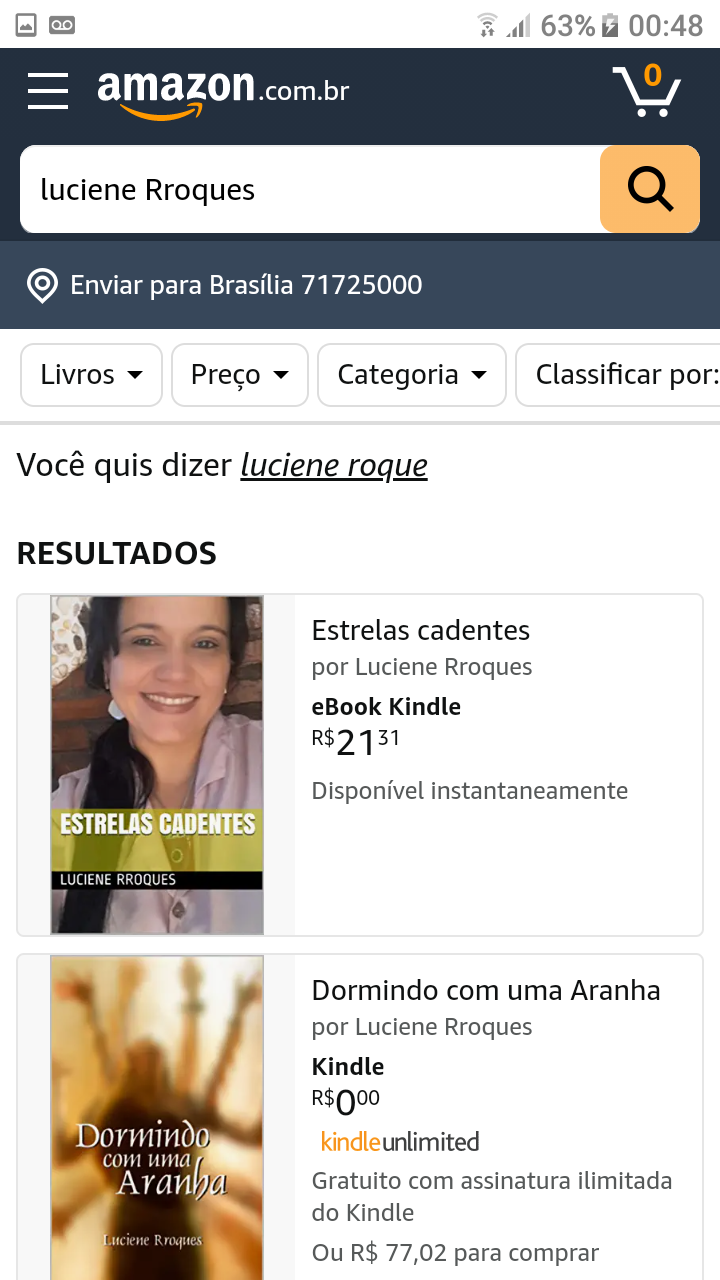720x1280 pixels.
Task: Go to the Amazon.com.br home logo
Action: (223, 91)
